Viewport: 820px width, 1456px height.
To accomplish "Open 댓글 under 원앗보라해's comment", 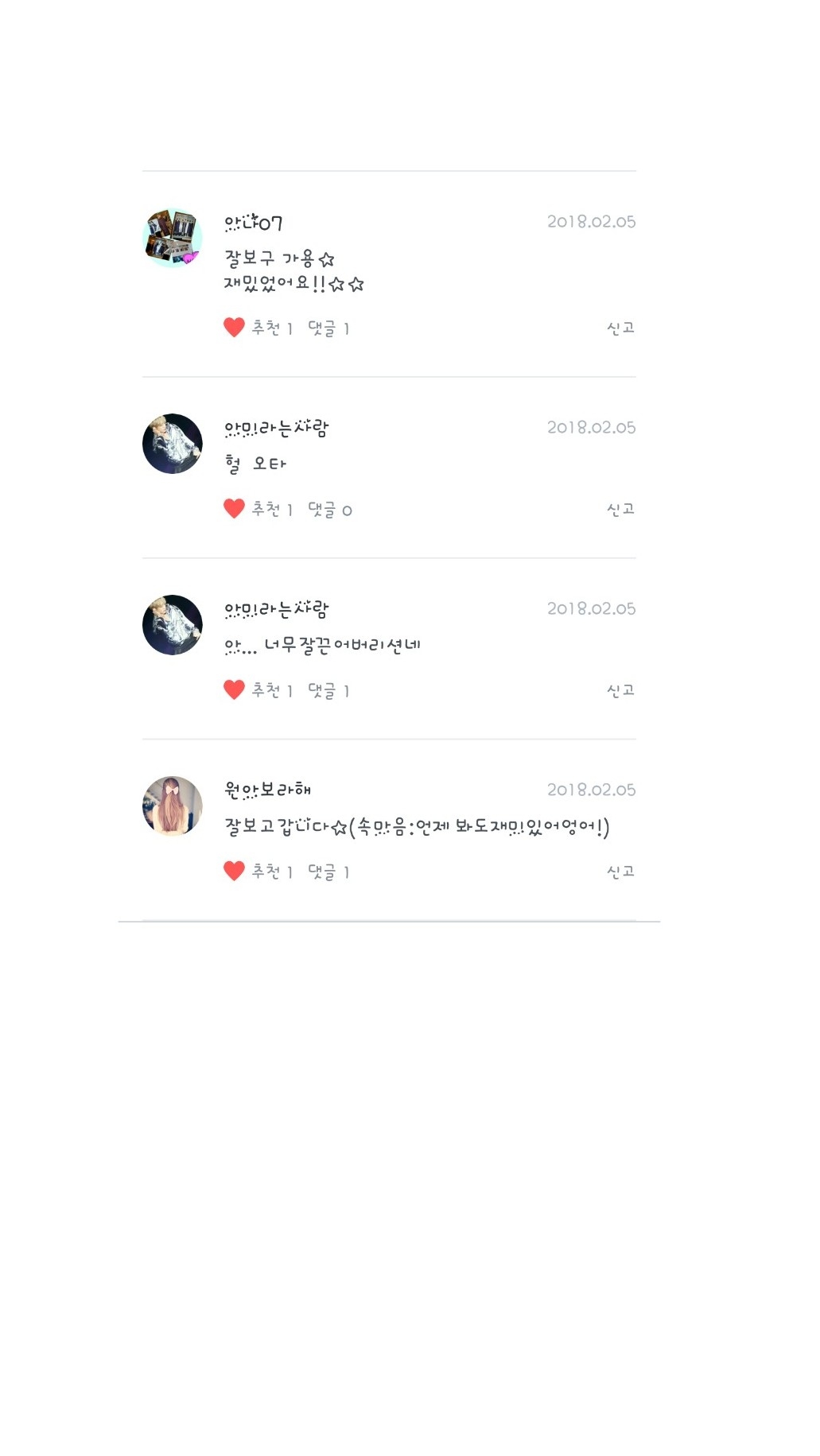I will (328, 872).
